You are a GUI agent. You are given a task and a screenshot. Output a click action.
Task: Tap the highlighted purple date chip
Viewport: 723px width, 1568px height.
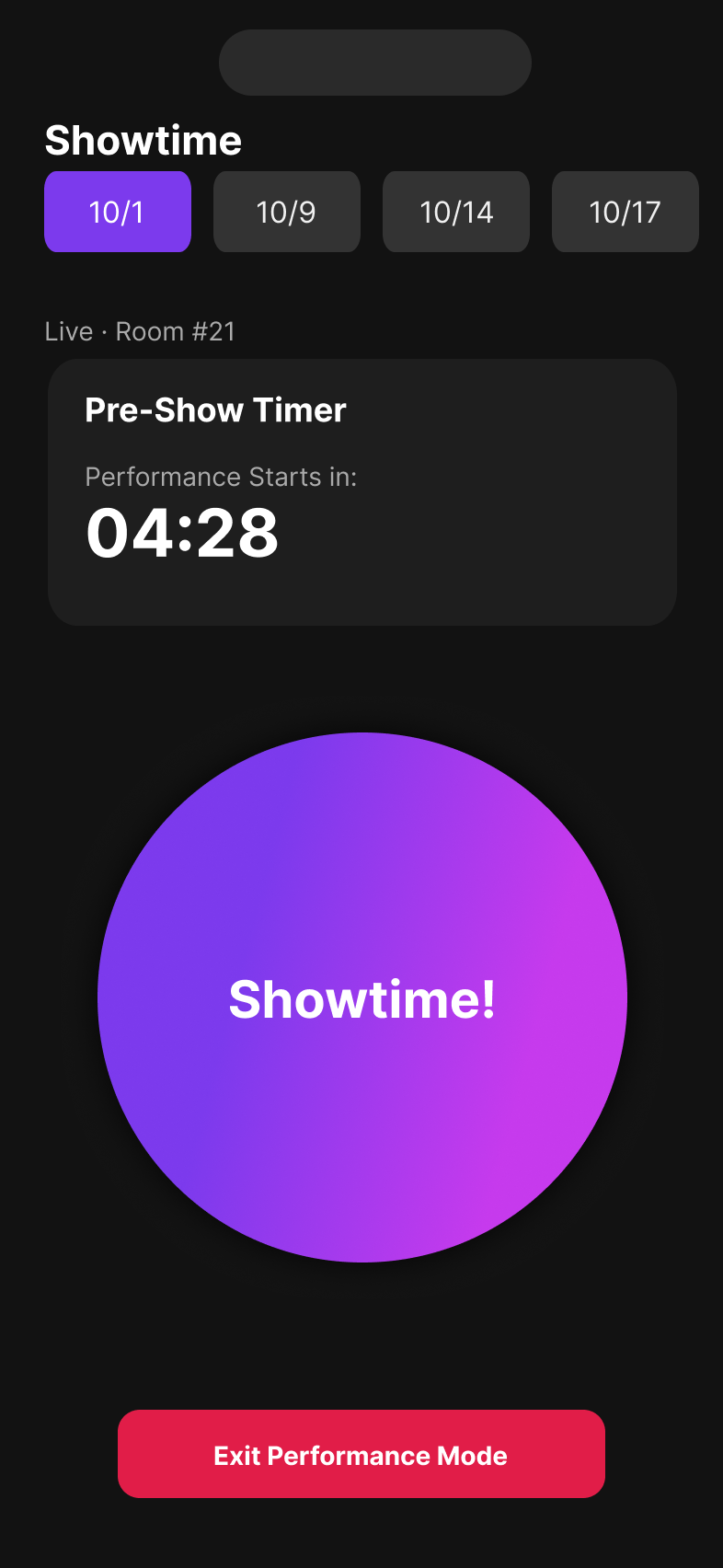117,212
